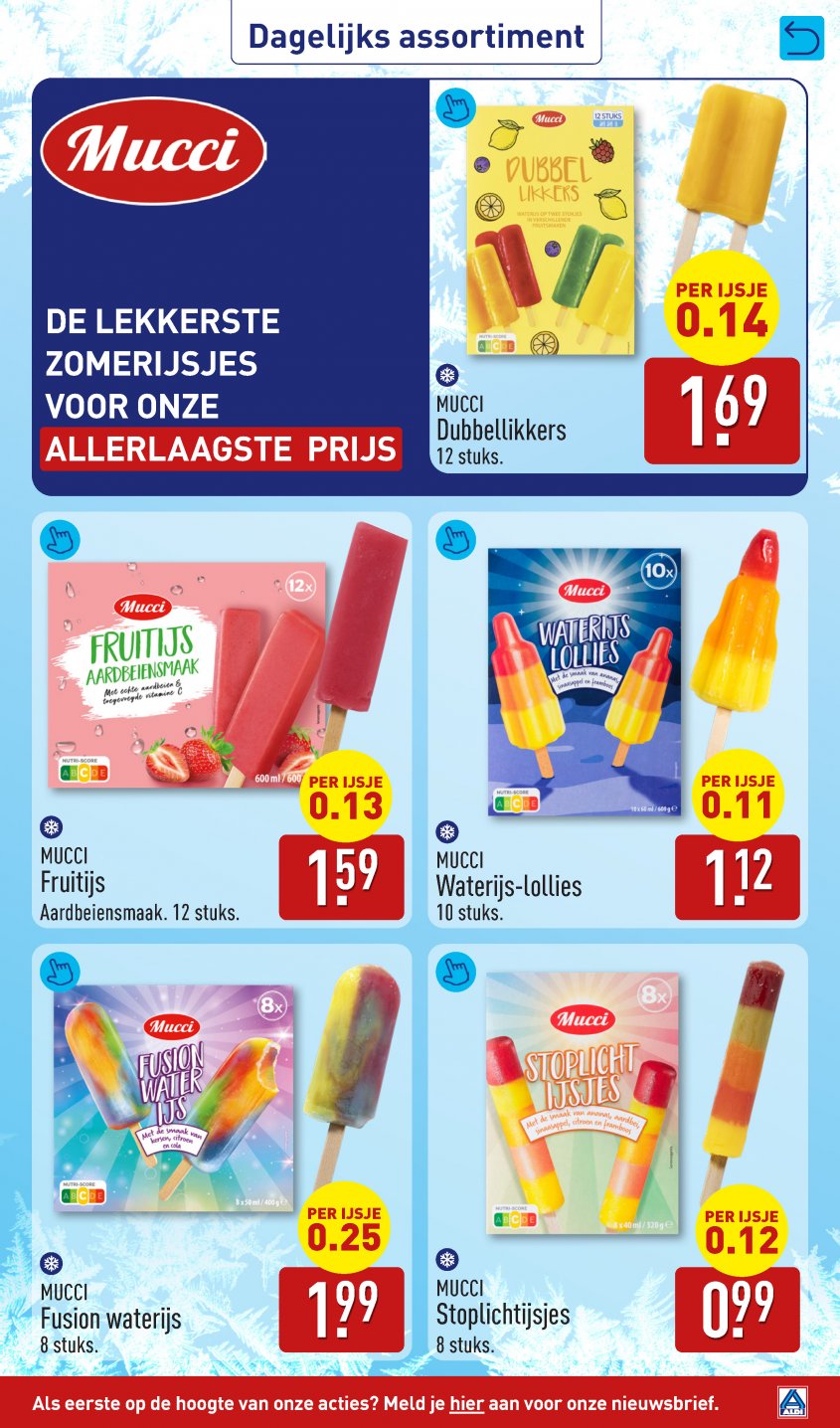Tap the hand pointer icon on Stoplichtijsjes tile
This screenshot has height=1428, width=840.
(x=455, y=970)
